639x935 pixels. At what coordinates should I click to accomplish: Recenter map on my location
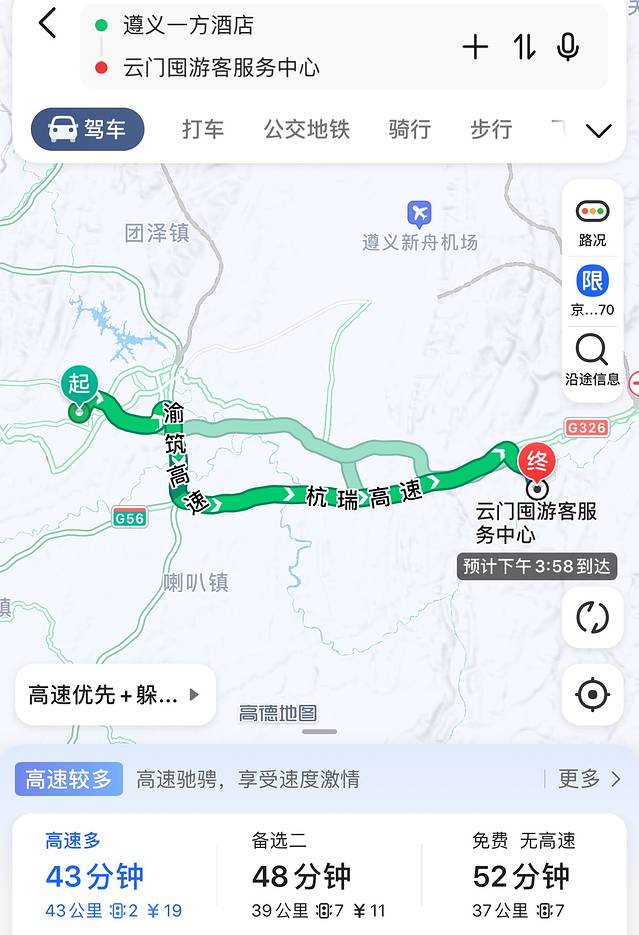tap(592, 694)
